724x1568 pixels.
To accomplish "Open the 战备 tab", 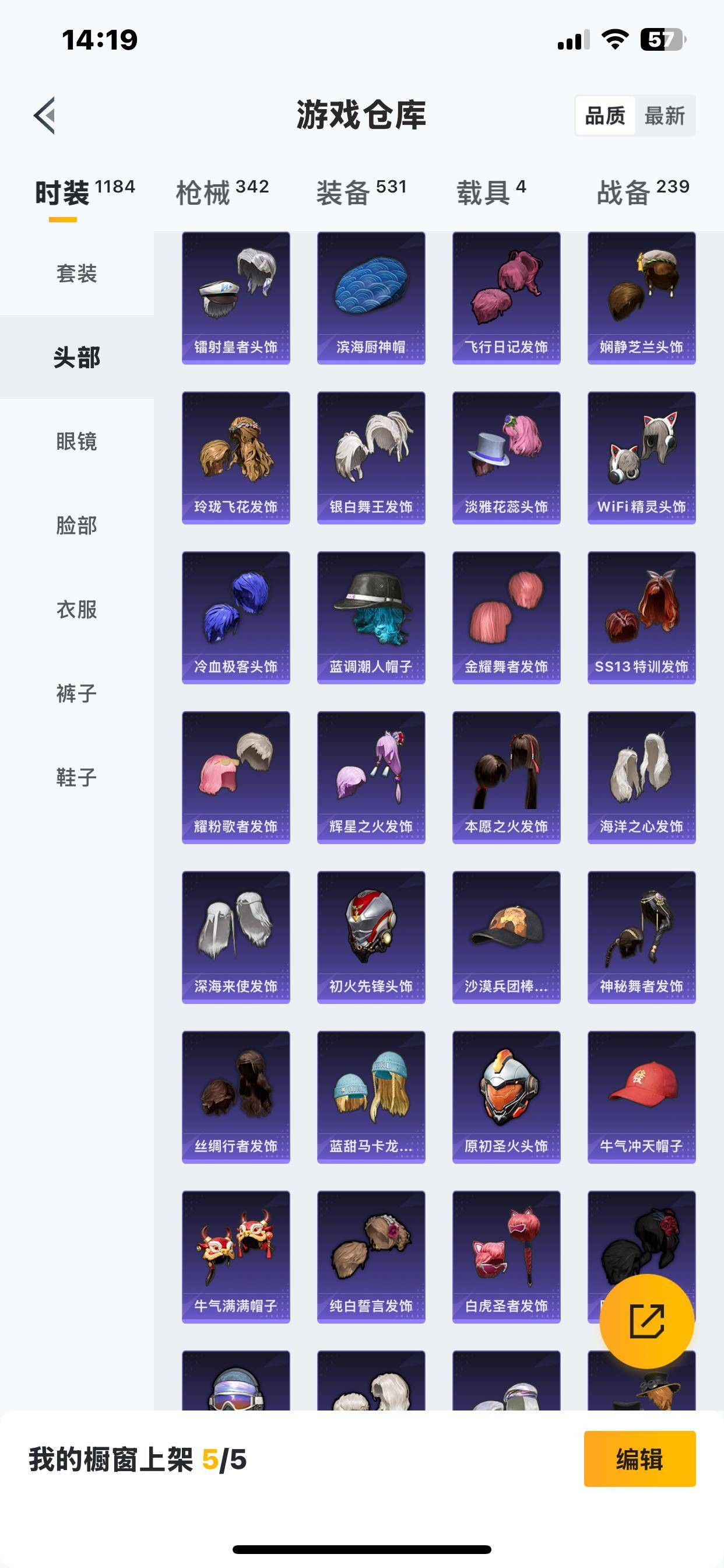I will [642, 192].
